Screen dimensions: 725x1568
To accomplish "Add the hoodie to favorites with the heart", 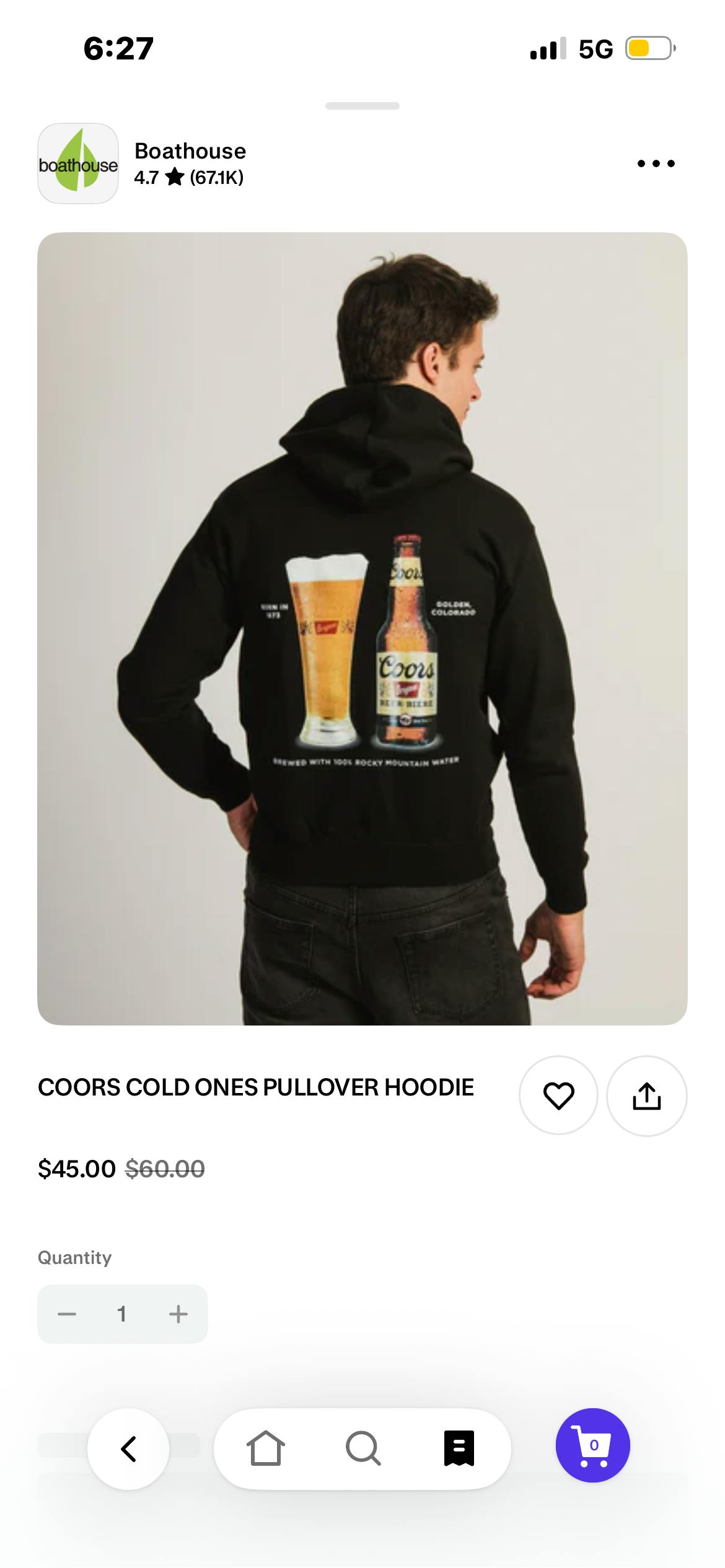I will (x=558, y=1095).
